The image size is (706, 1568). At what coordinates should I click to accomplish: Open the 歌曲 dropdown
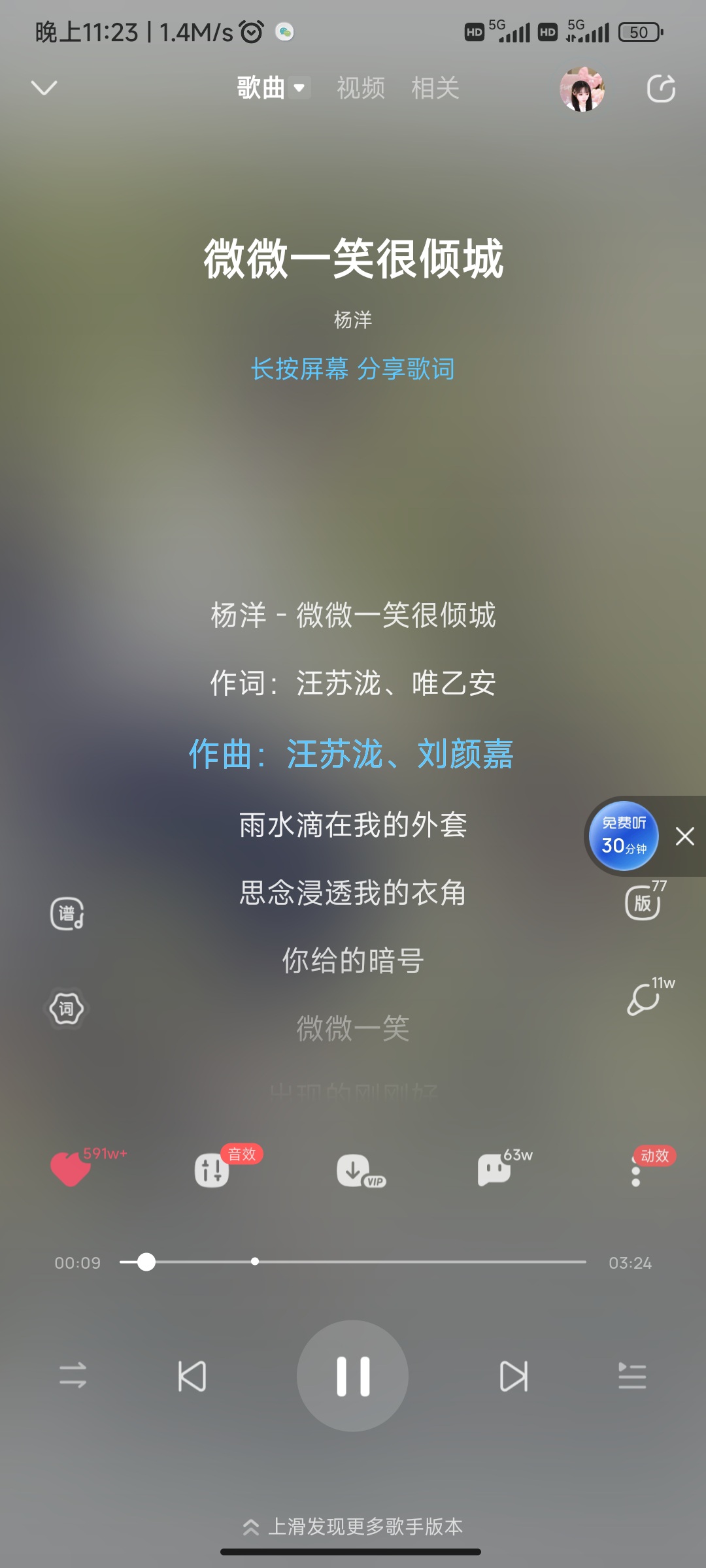[x=273, y=88]
